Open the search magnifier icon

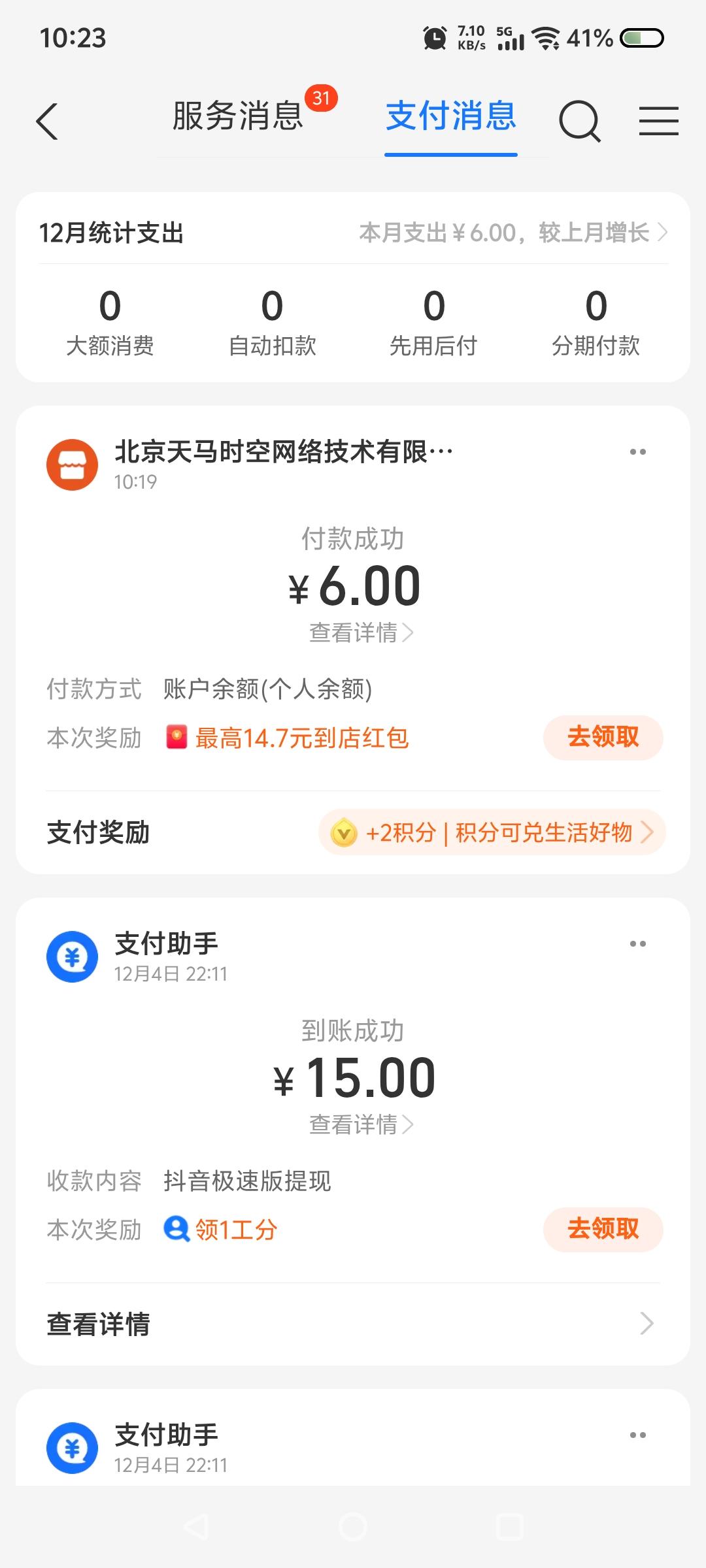click(x=579, y=122)
